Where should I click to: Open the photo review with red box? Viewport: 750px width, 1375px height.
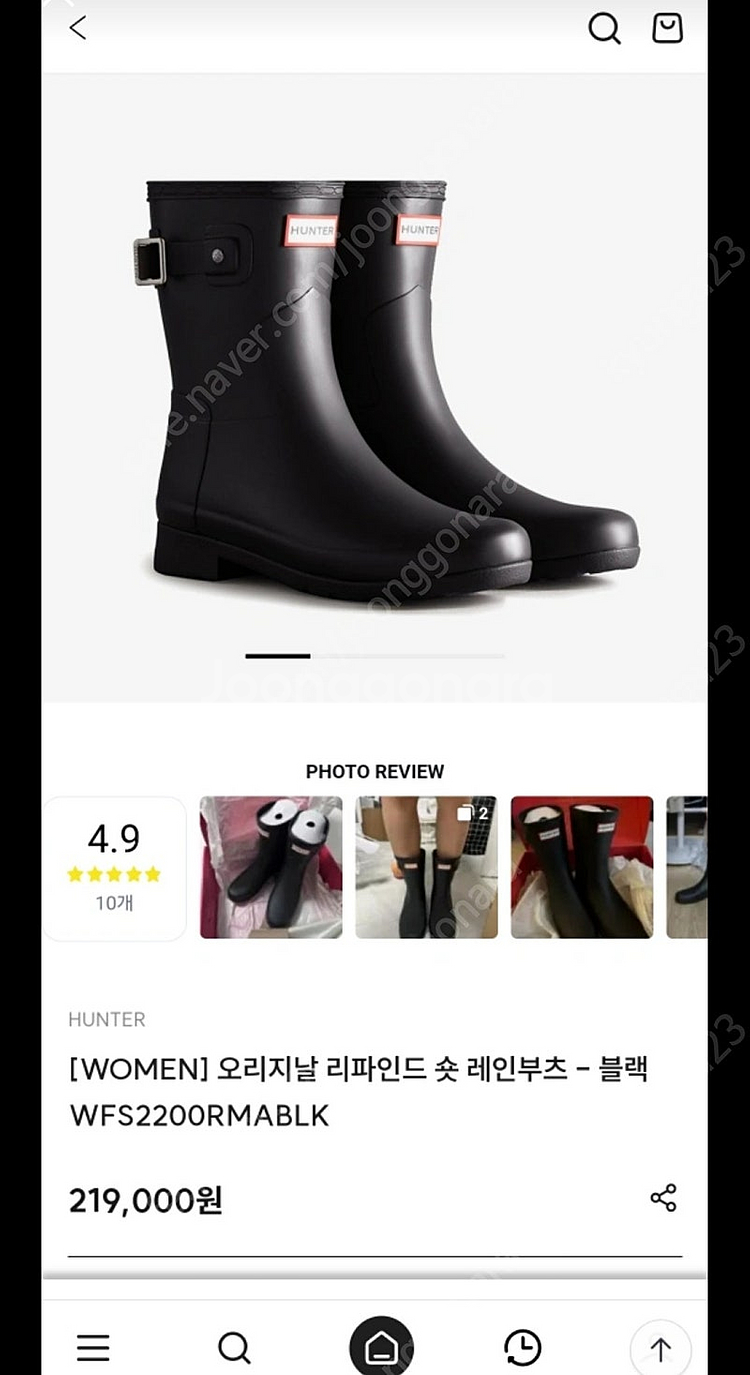click(581, 867)
